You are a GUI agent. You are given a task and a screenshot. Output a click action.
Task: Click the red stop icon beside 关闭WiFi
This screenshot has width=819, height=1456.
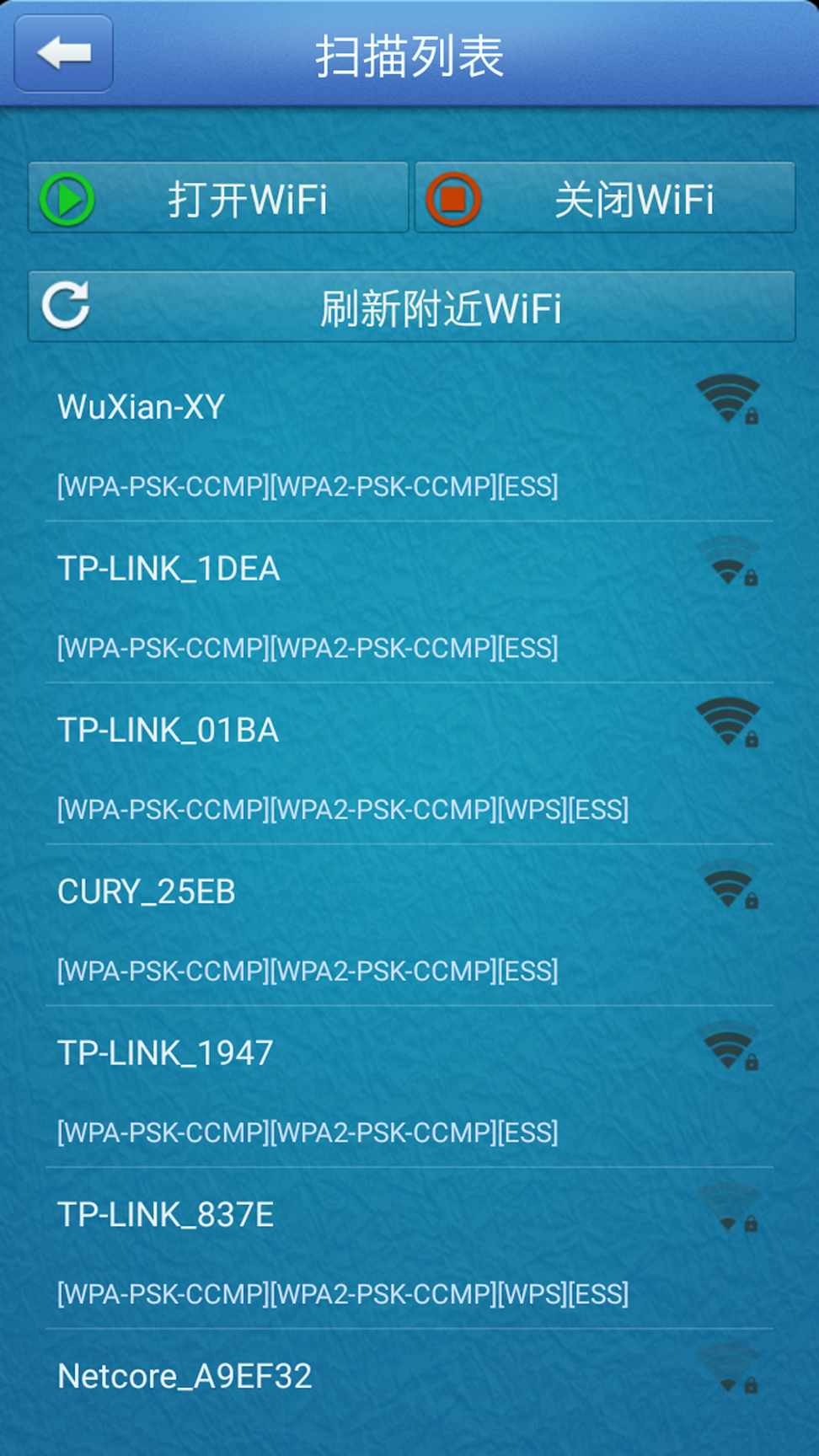pos(453,198)
